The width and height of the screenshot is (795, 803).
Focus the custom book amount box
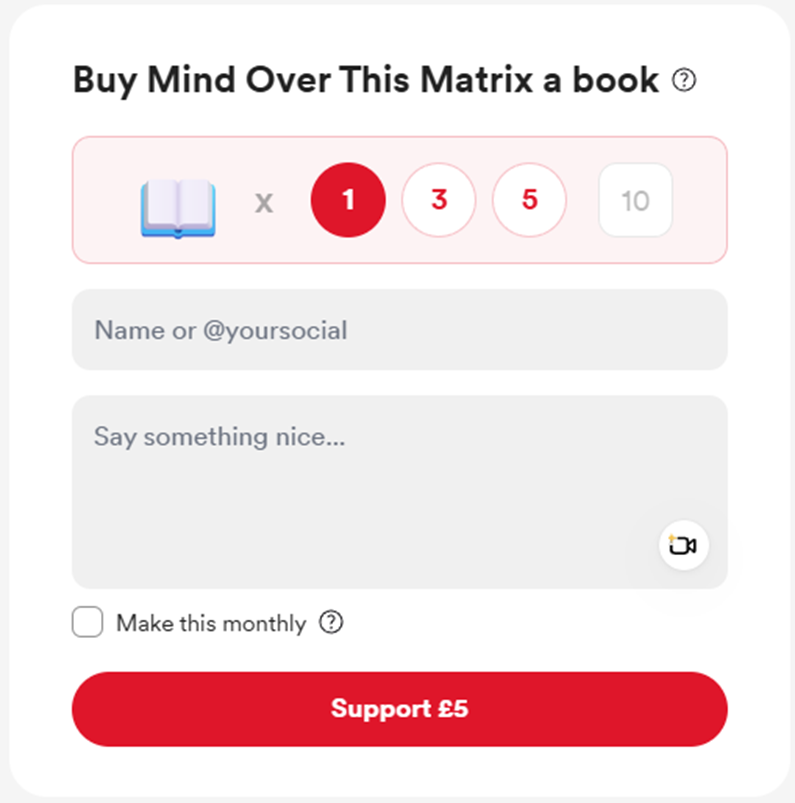click(x=635, y=201)
